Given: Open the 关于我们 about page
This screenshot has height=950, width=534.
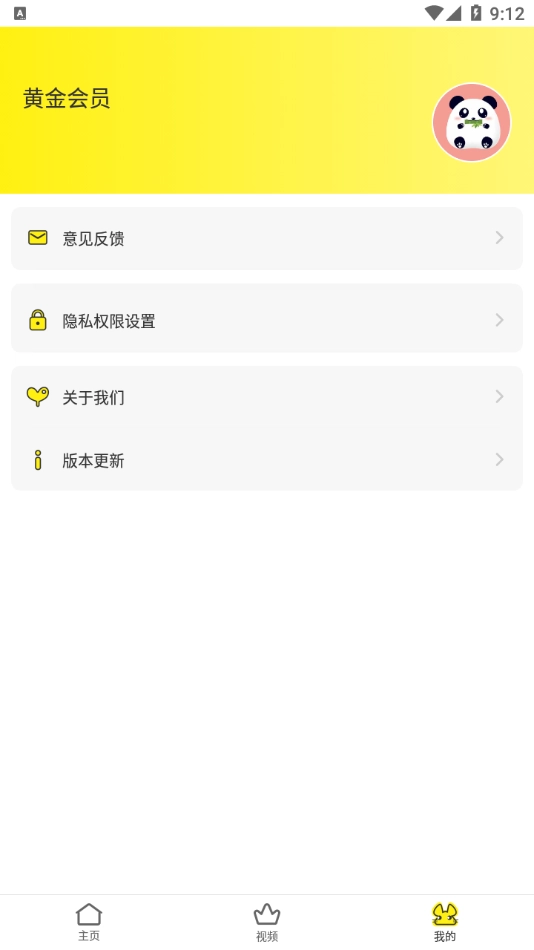Looking at the screenshot, I should coord(267,397).
